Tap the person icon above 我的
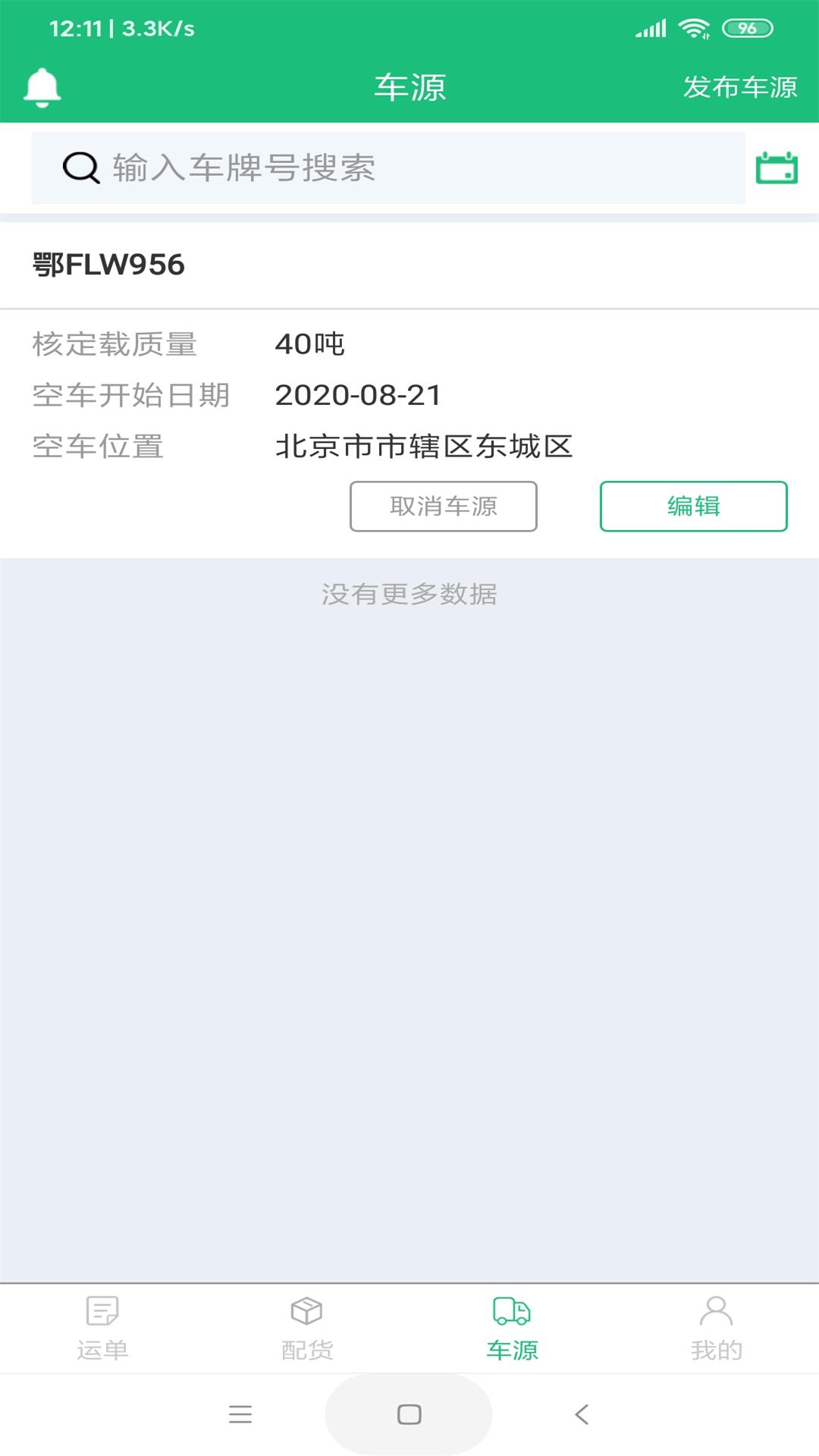The height and width of the screenshot is (1456, 819). 717,1310
